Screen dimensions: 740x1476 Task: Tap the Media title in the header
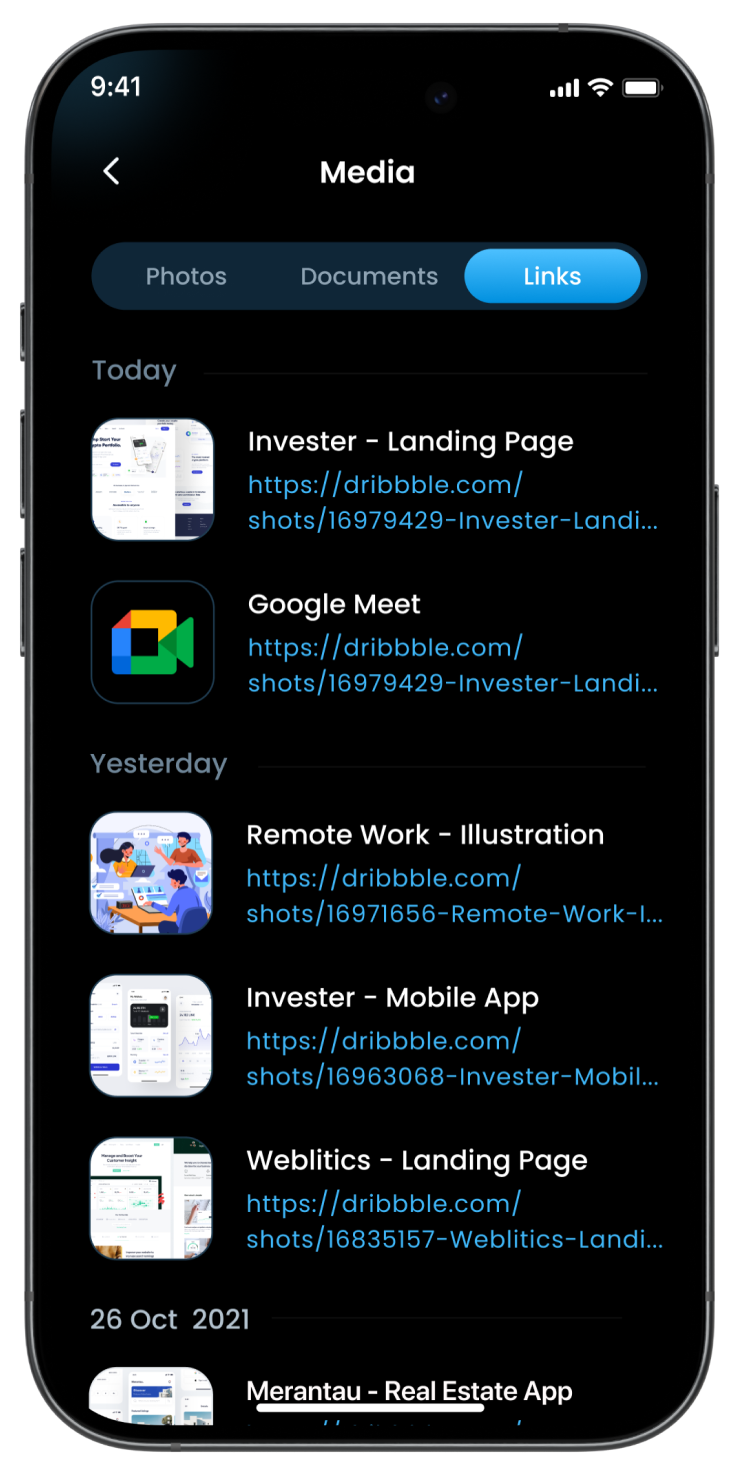[368, 172]
